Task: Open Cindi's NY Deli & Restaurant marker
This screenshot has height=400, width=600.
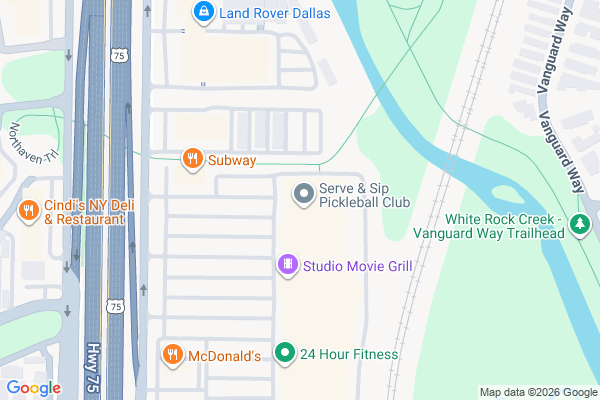Action: point(28,210)
